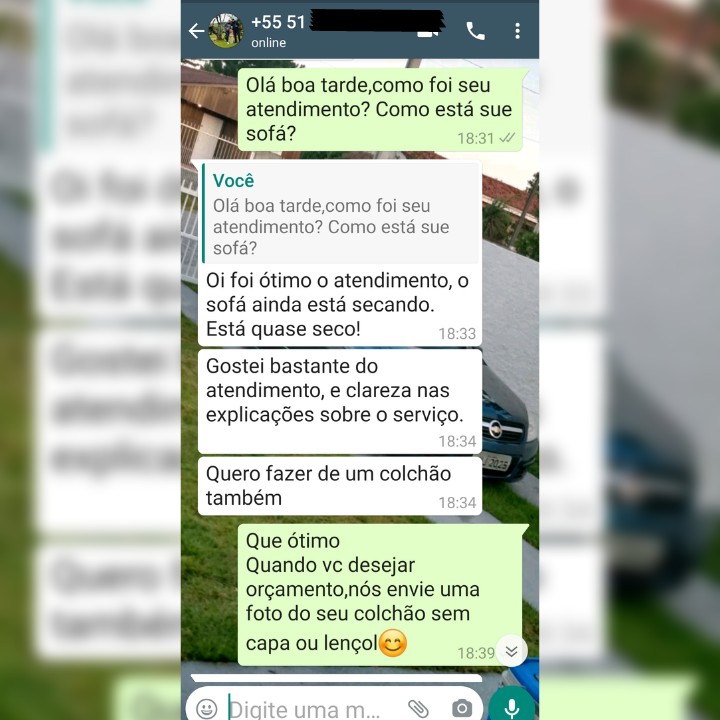Attach a file with the paperclip icon
The width and height of the screenshot is (720, 720).
[x=418, y=708]
